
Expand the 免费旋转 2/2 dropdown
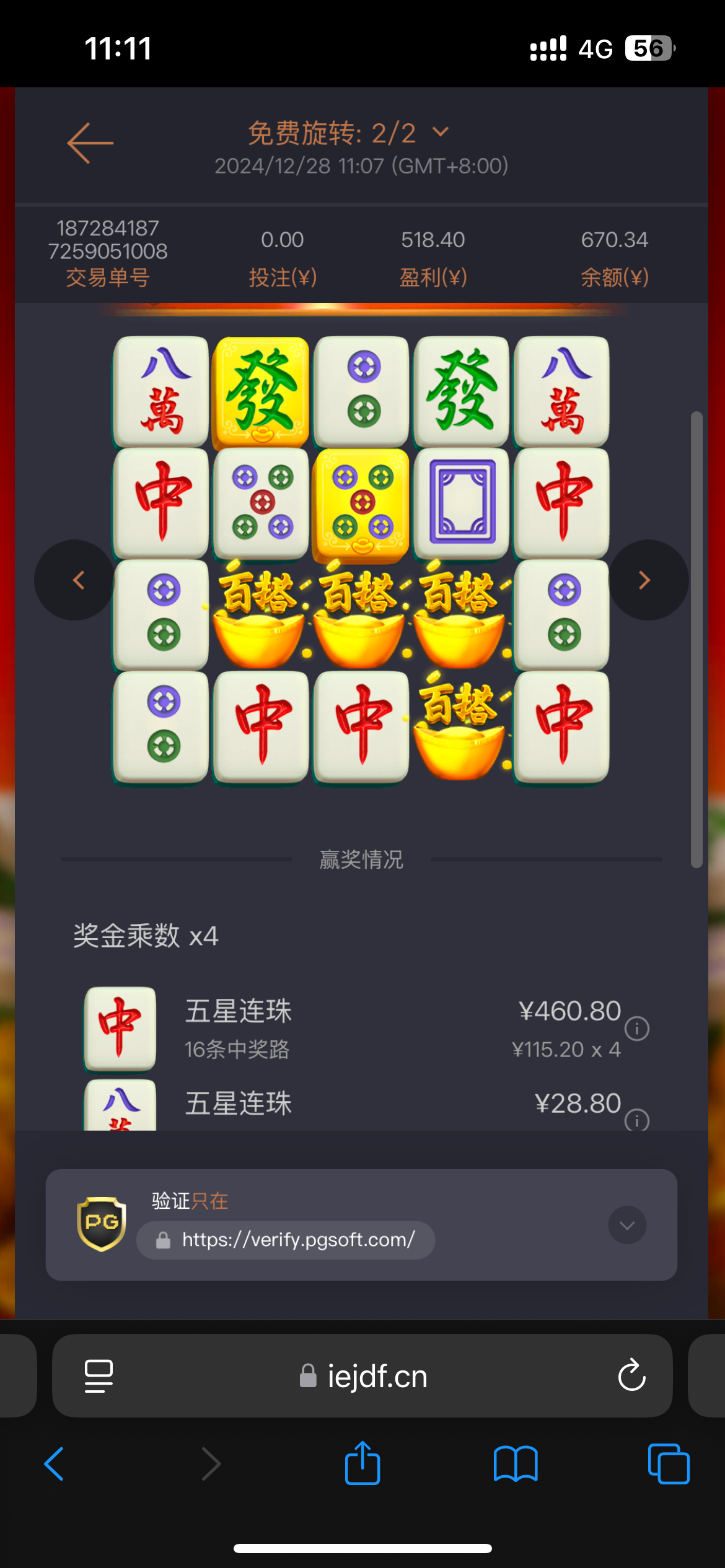tap(441, 132)
